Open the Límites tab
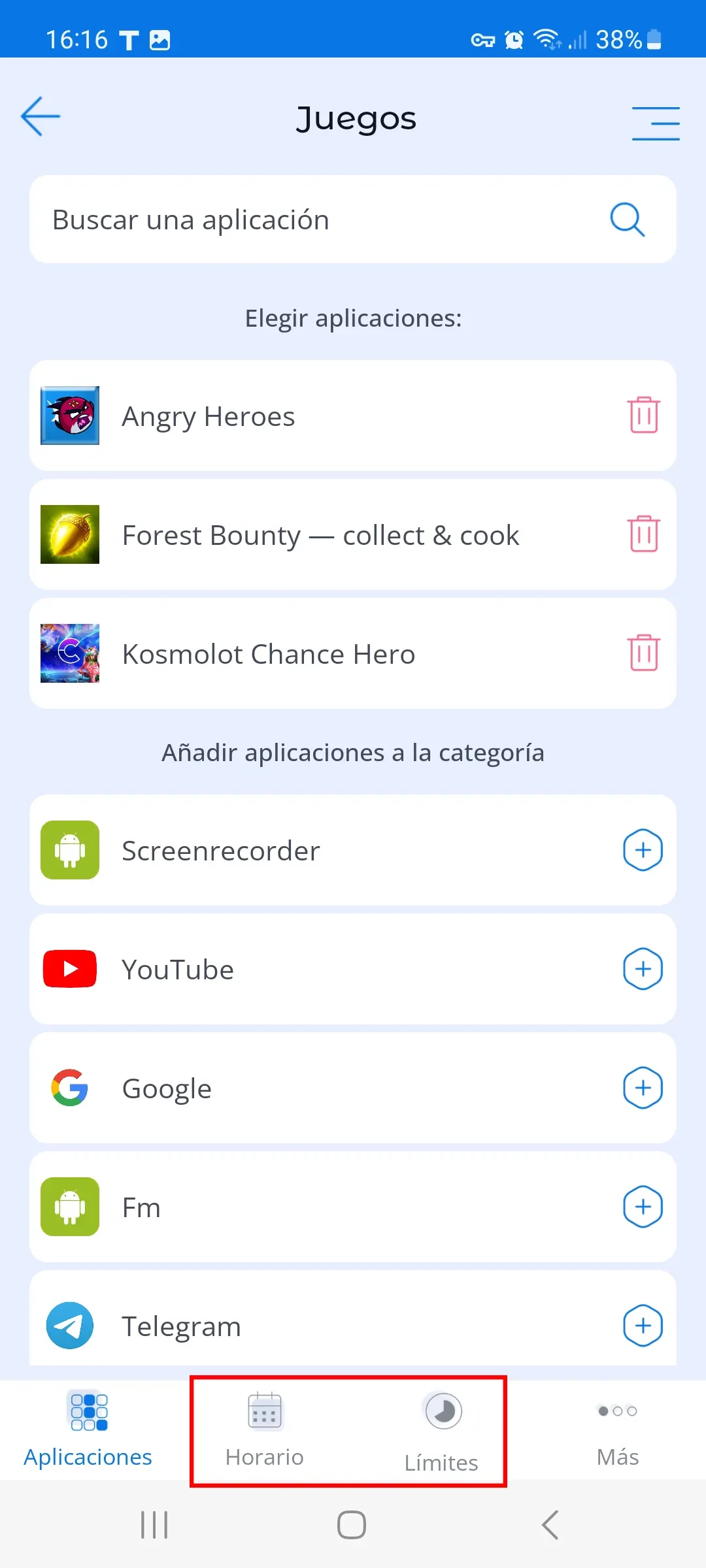The image size is (706, 1568). (x=442, y=1431)
